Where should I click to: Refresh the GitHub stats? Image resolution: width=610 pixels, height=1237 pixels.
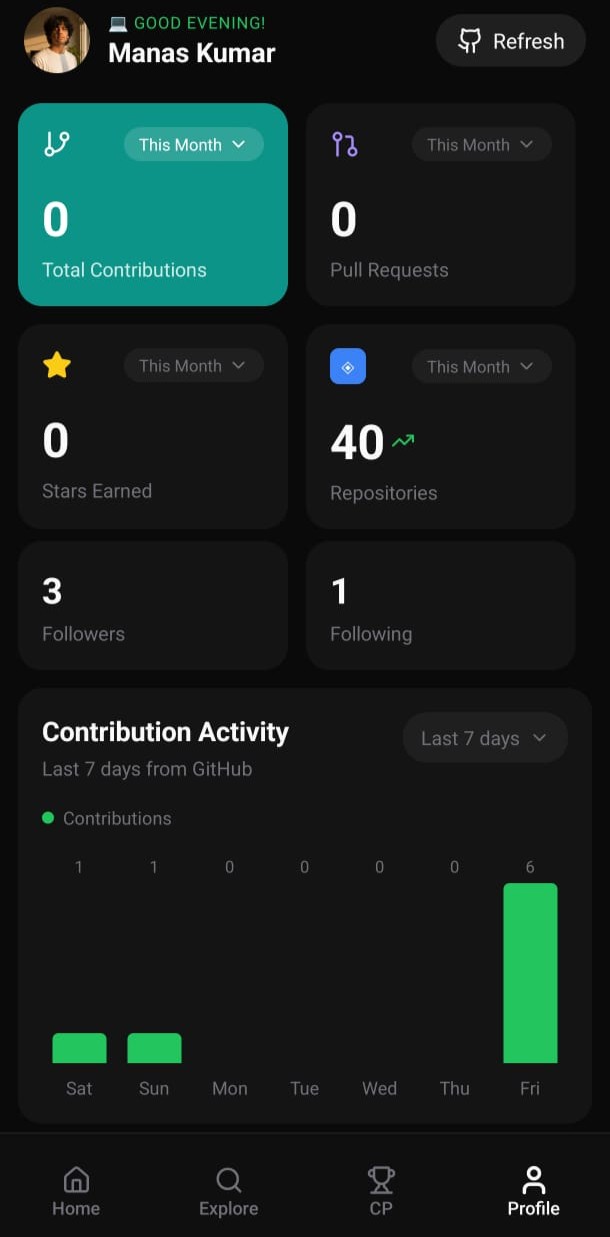[510, 41]
